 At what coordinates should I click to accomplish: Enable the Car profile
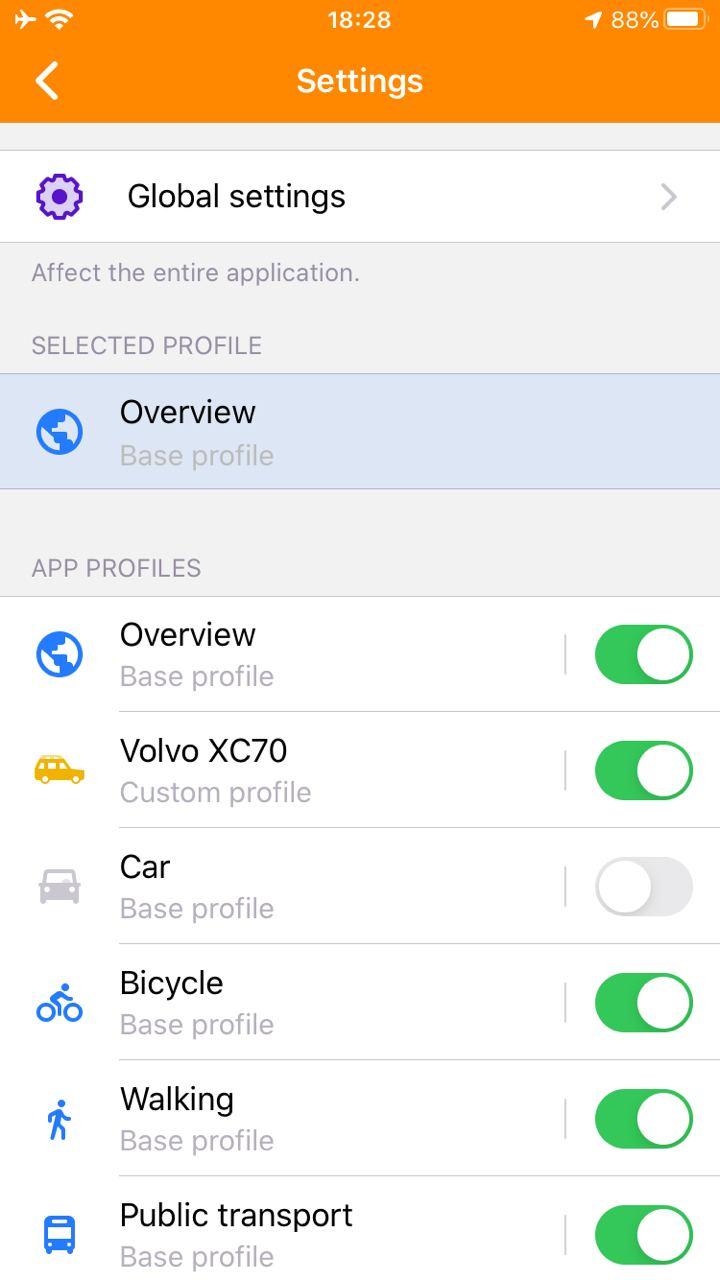point(643,887)
